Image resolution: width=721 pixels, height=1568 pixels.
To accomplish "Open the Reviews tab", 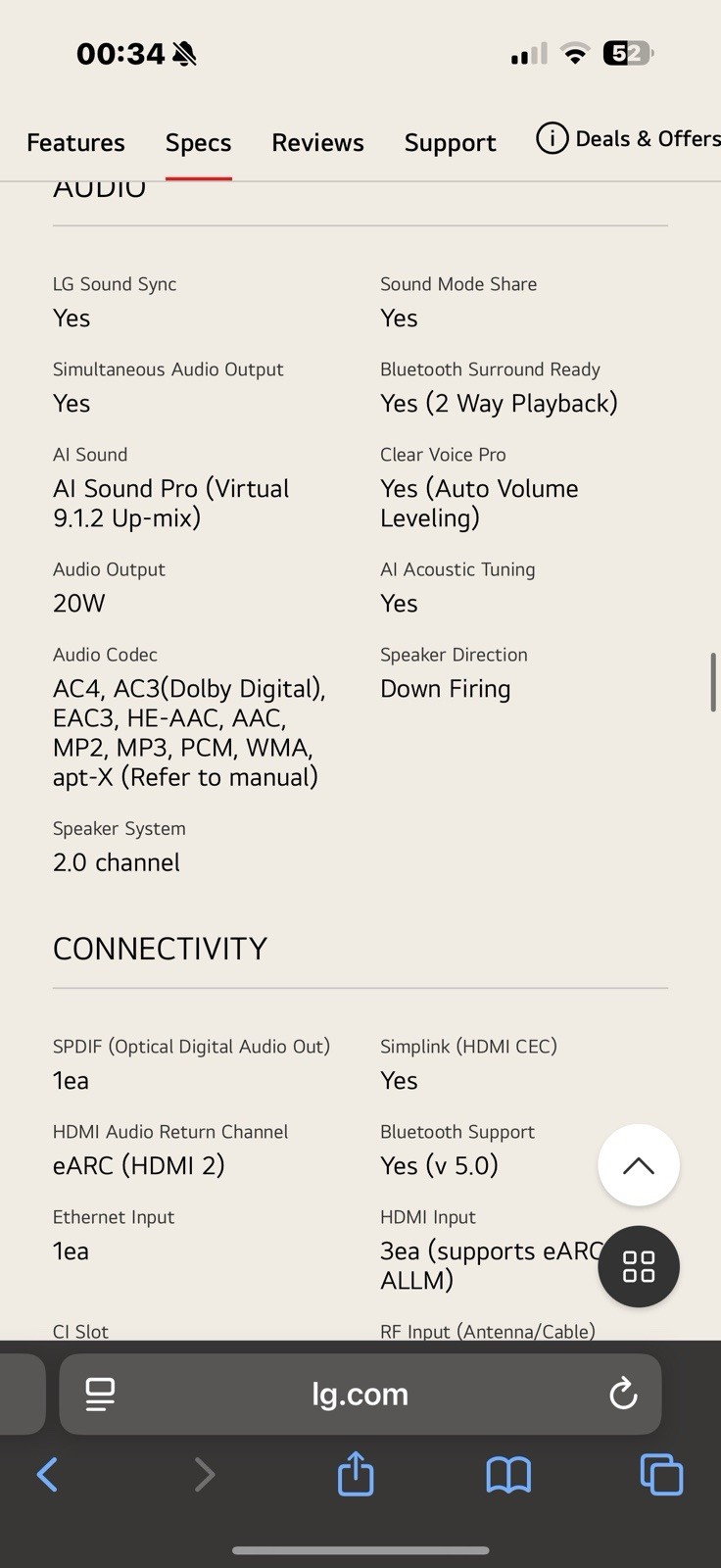I will tap(317, 143).
